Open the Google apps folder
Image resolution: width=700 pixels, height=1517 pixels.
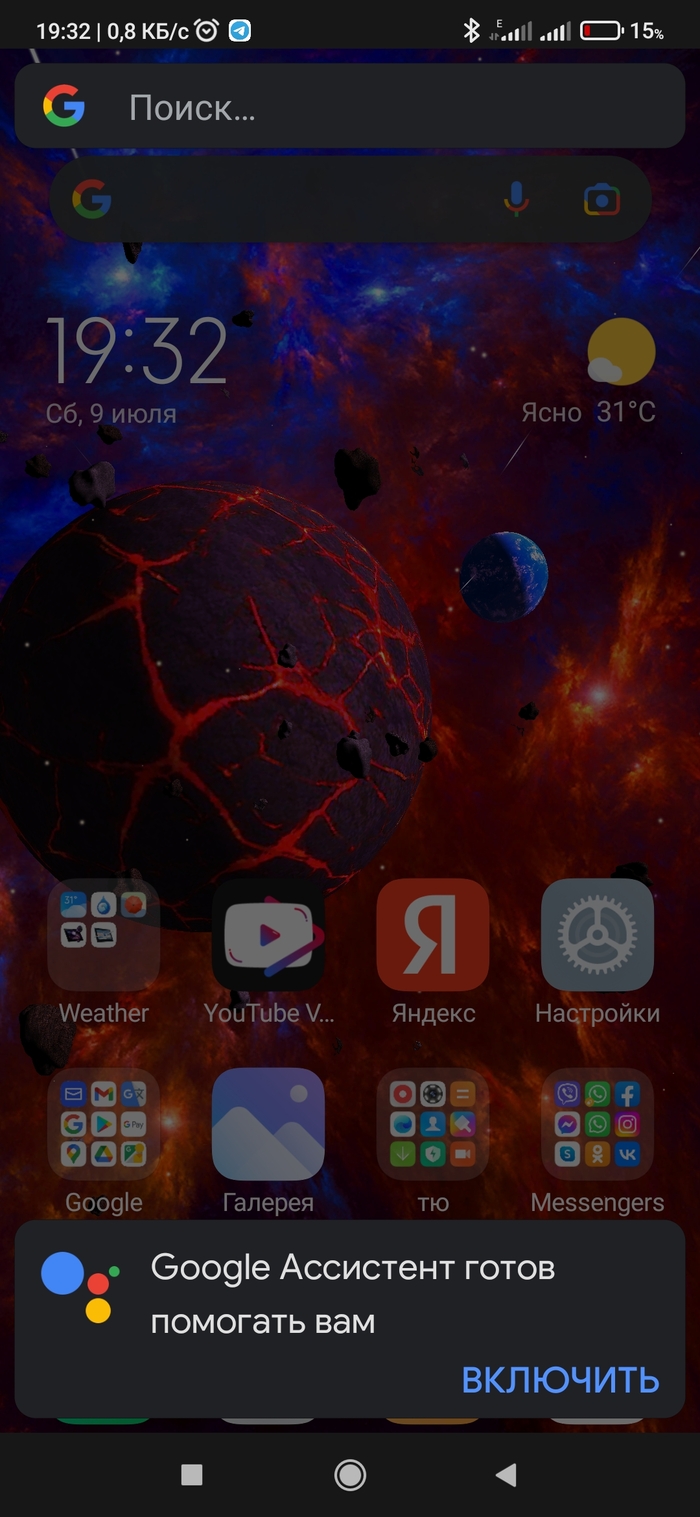tap(104, 1124)
